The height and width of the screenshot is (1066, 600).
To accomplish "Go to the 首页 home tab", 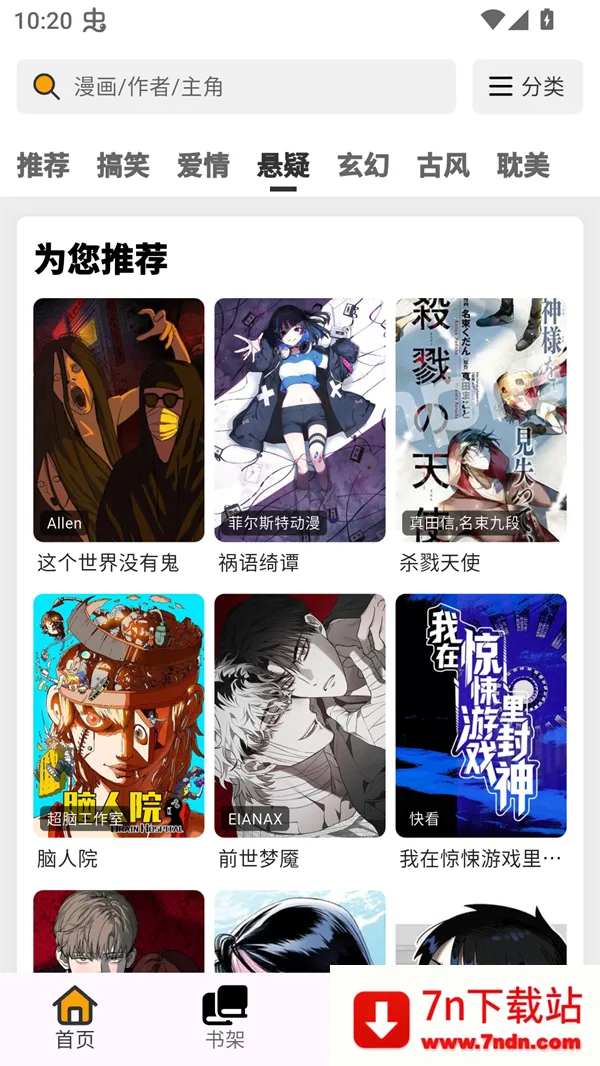I will 75,1017.
